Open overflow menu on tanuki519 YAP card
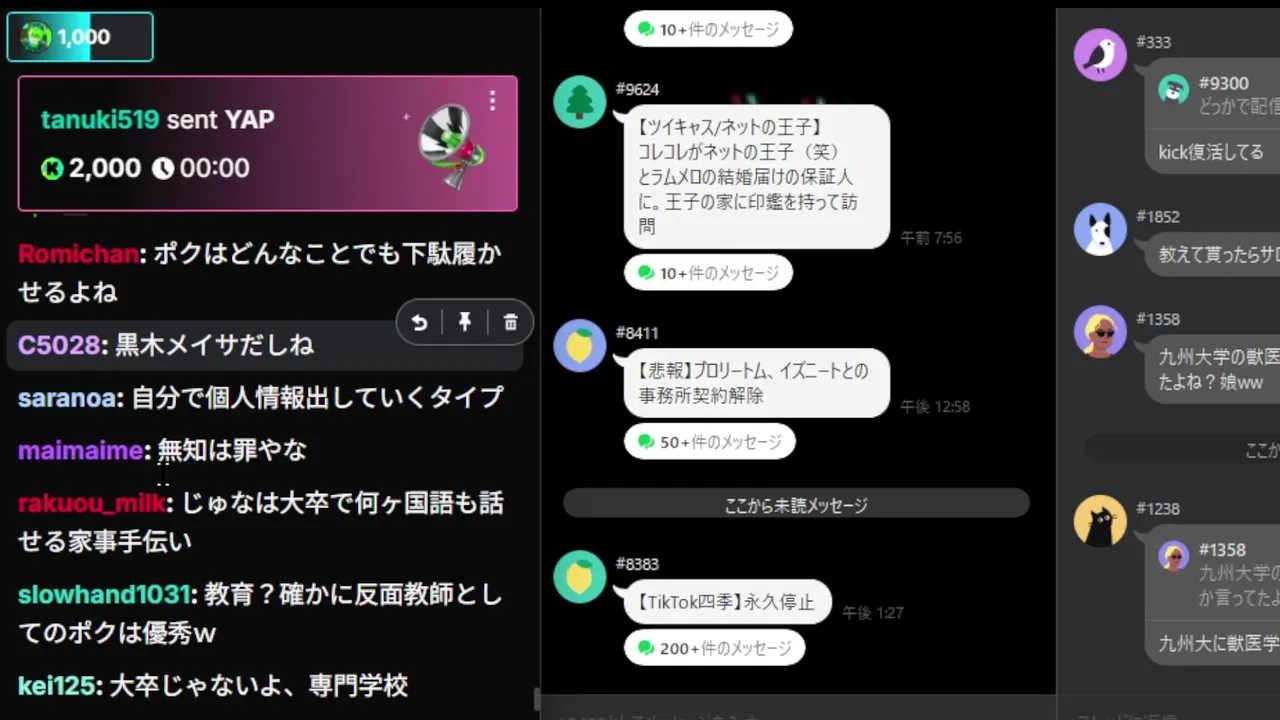Viewport: 1280px width, 720px height. click(492, 101)
